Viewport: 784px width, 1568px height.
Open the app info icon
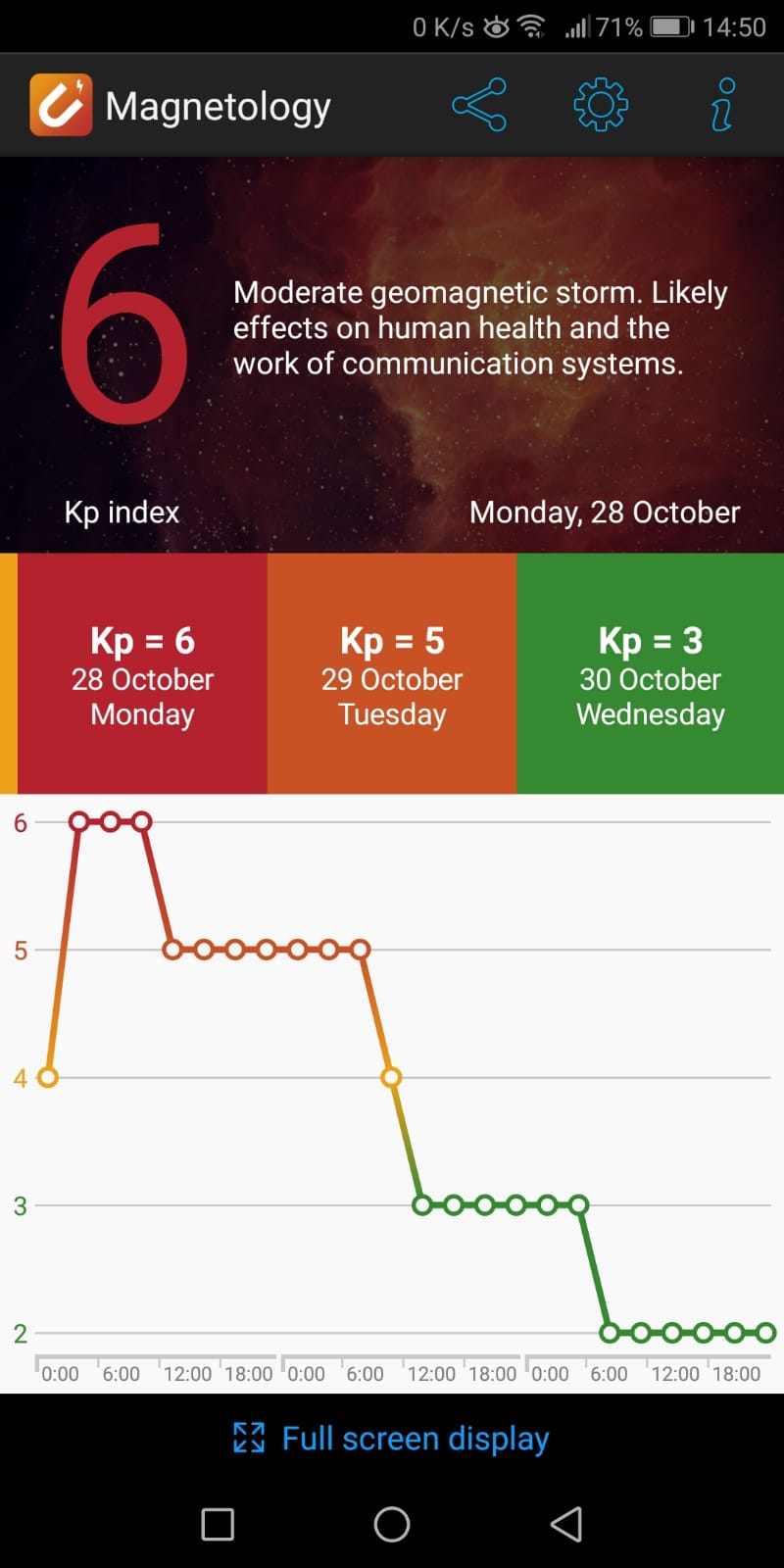coord(723,105)
